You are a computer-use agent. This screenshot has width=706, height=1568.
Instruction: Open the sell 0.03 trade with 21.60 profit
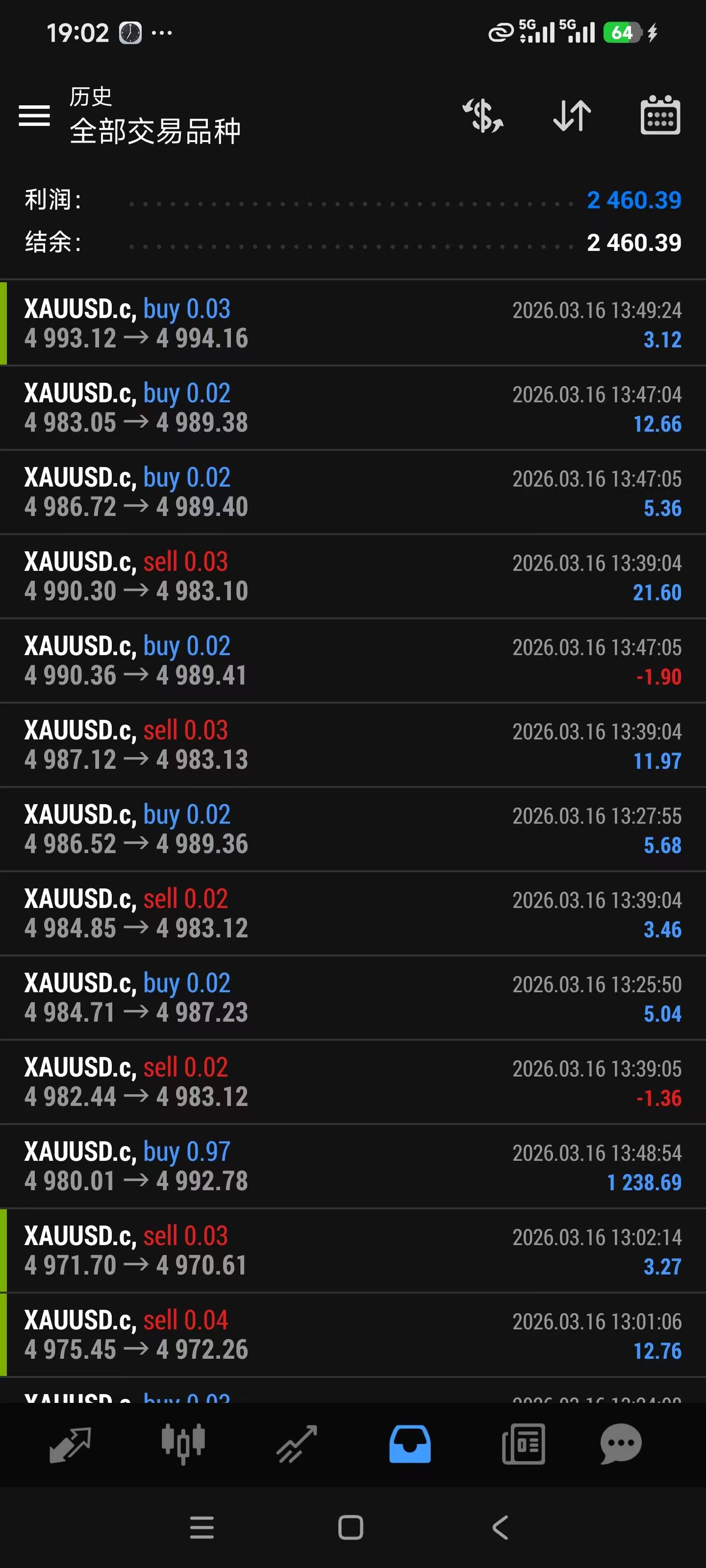353,576
